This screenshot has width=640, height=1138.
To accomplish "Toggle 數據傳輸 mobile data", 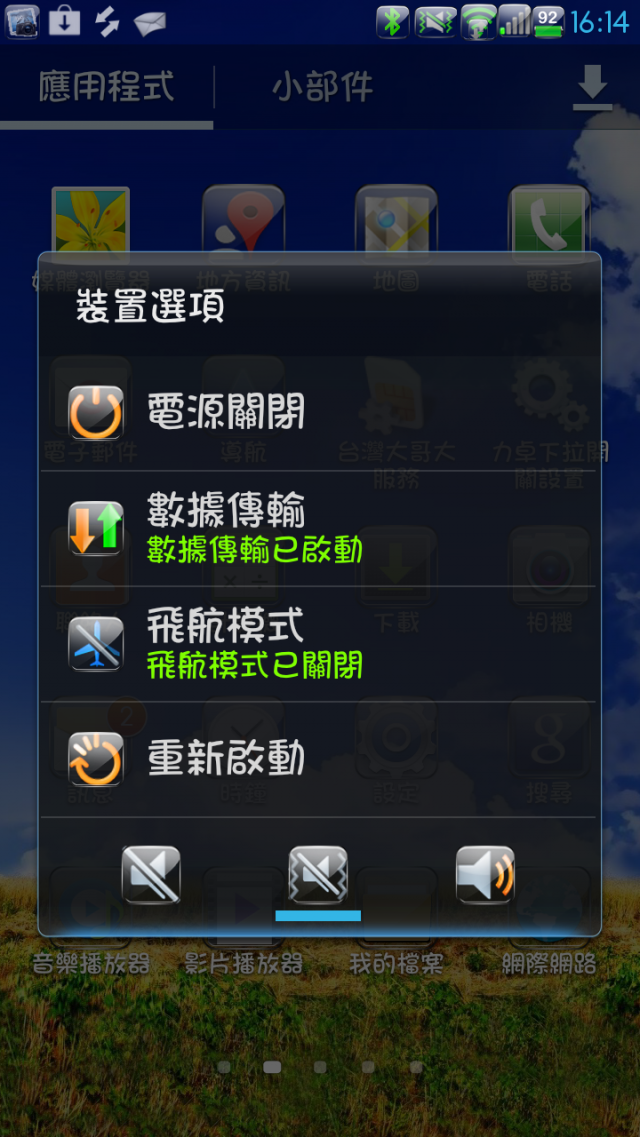I will click(x=318, y=528).
